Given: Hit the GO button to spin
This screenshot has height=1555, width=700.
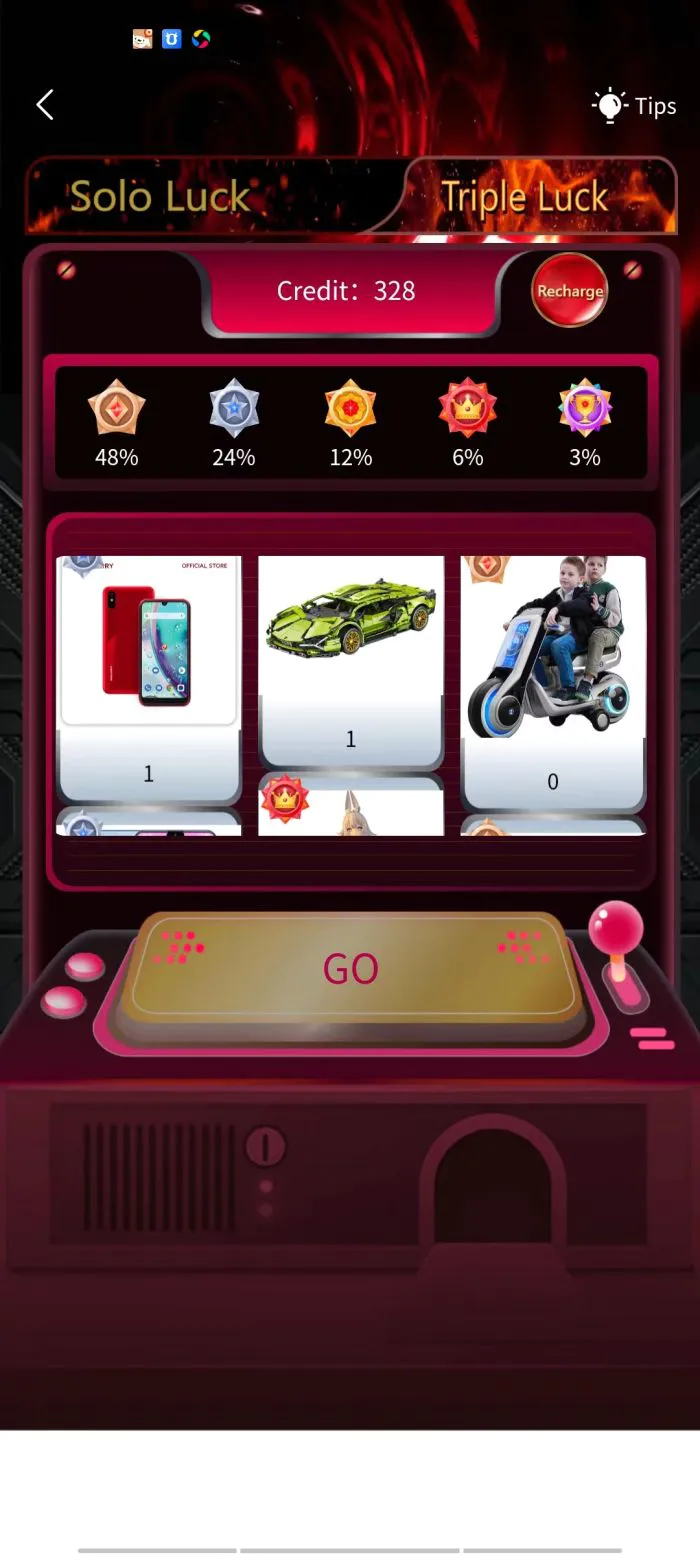Looking at the screenshot, I should point(350,968).
